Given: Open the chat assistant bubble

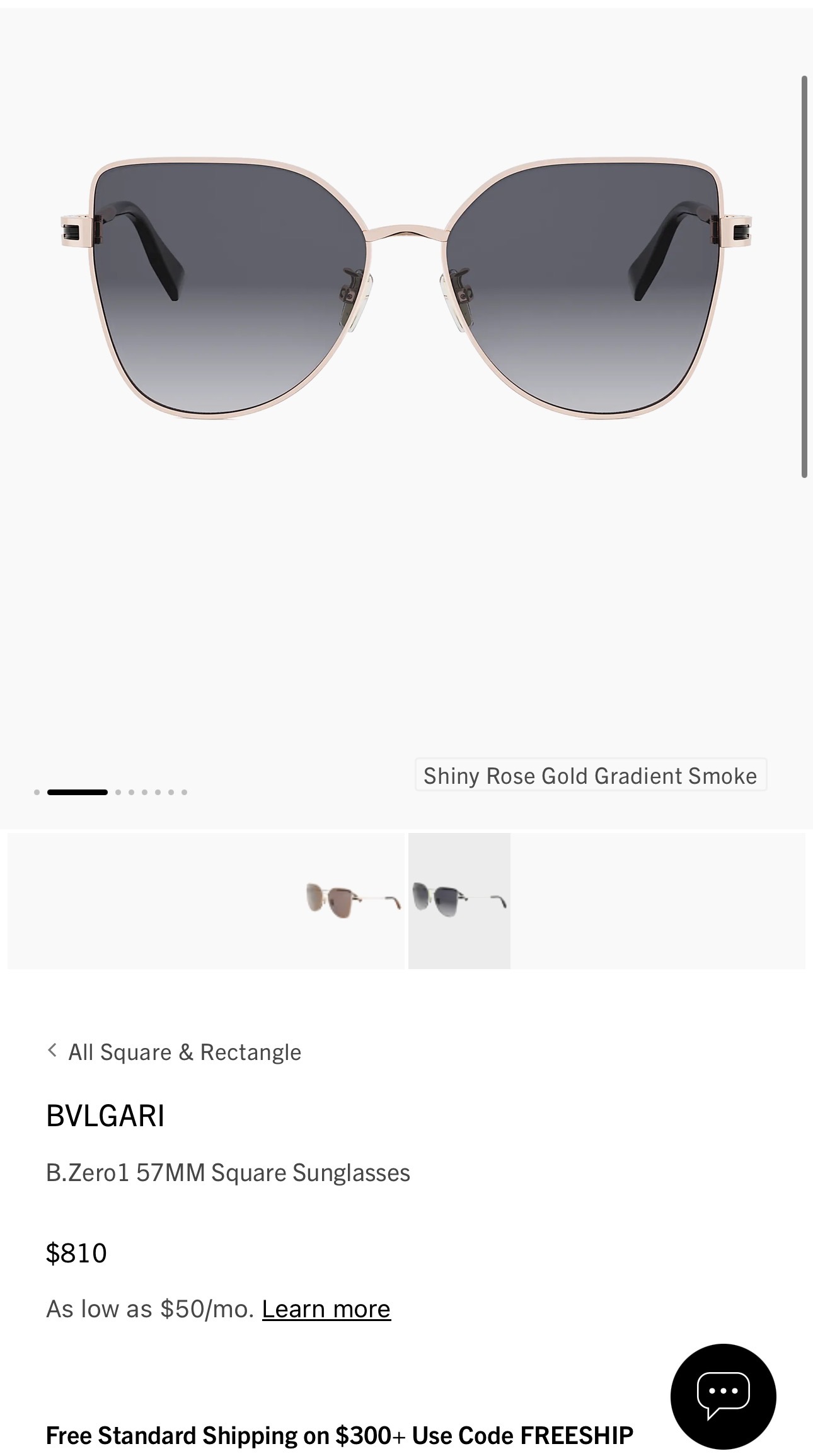Looking at the screenshot, I should pos(724,1396).
